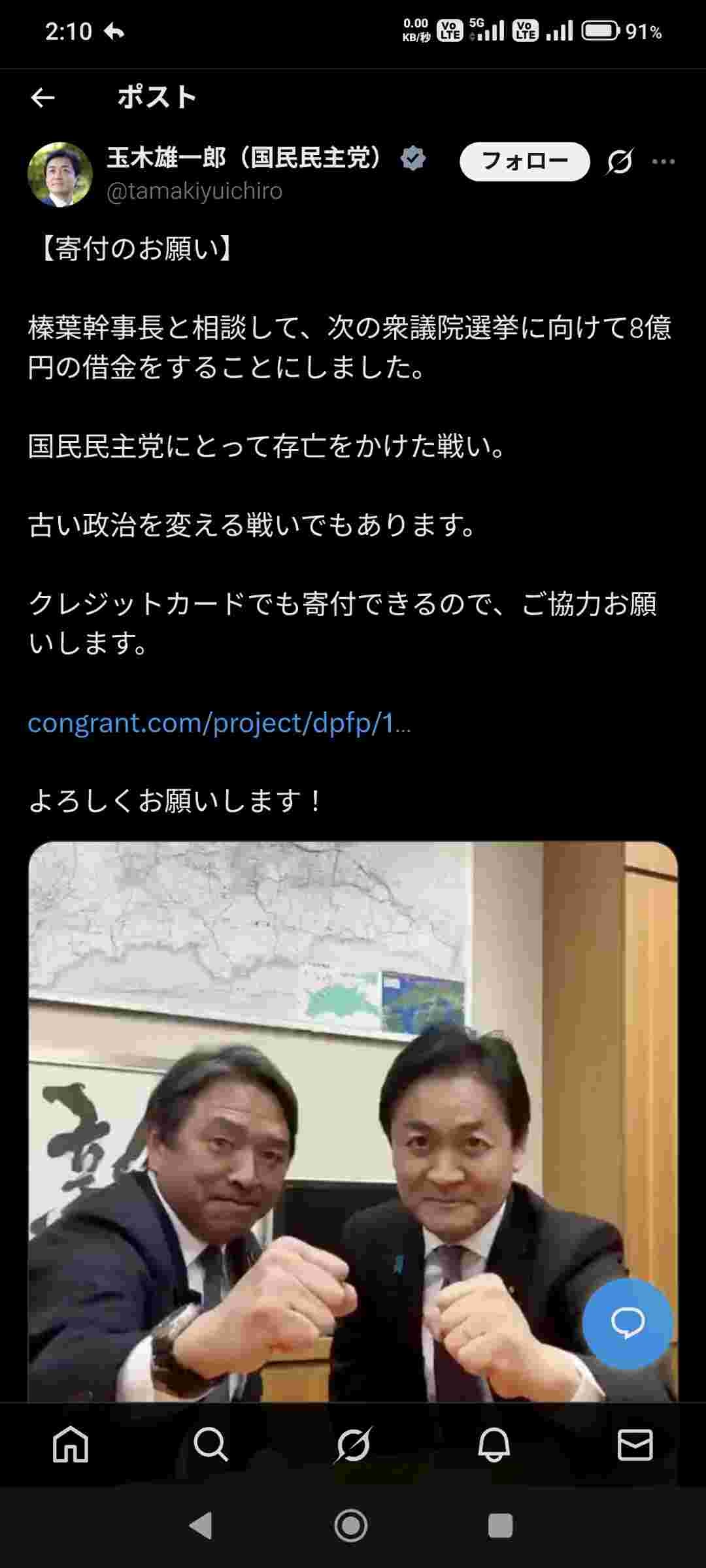The width and height of the screenshot is (706, 1568).
Task: Follow 玉木雄一郎 with the フォロー button
Action: [x=524, y=161]
